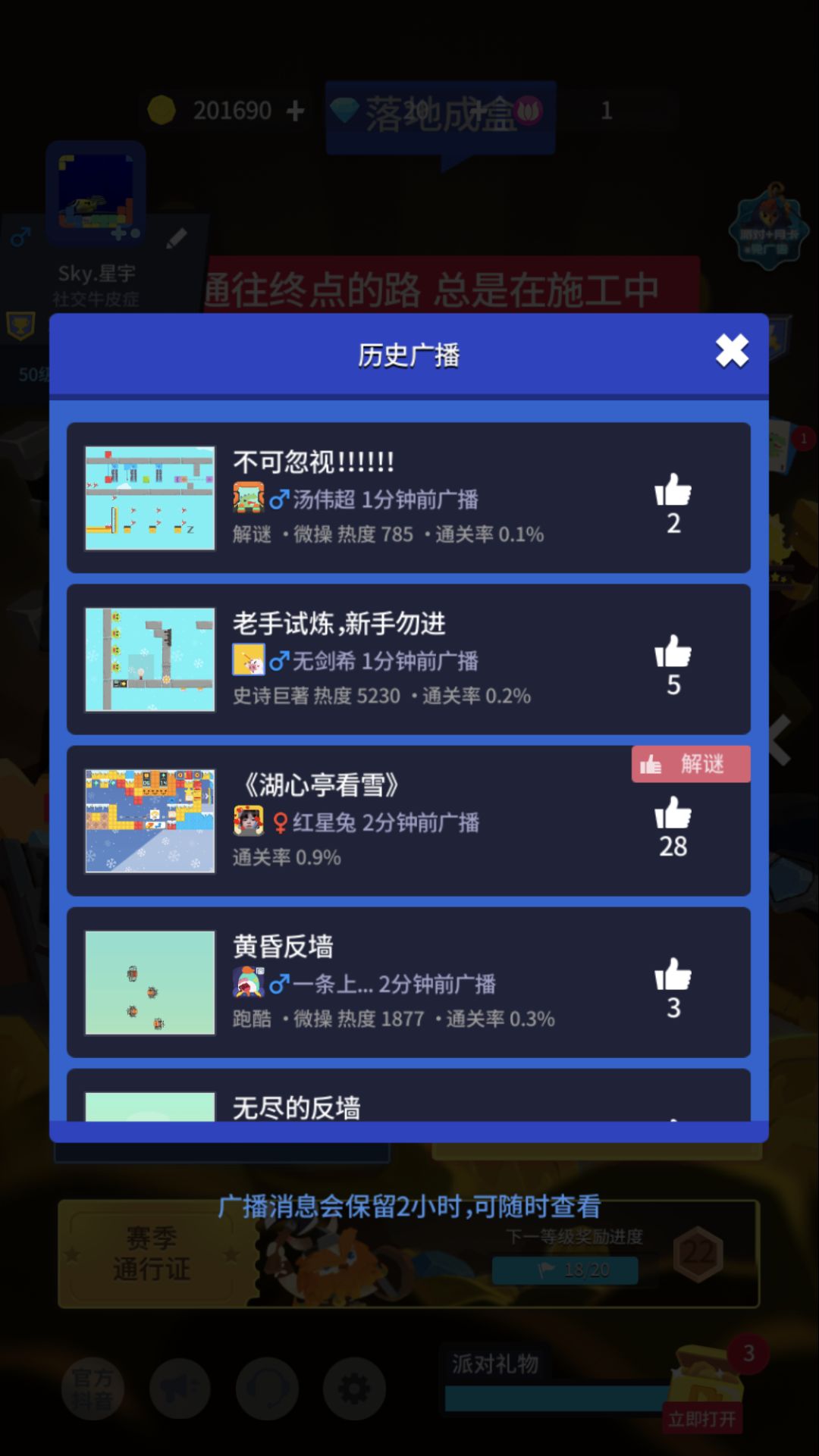Click the red 解谜 tag label
The height and width of the screenshot is (1456, 819).
pos(690,764)
